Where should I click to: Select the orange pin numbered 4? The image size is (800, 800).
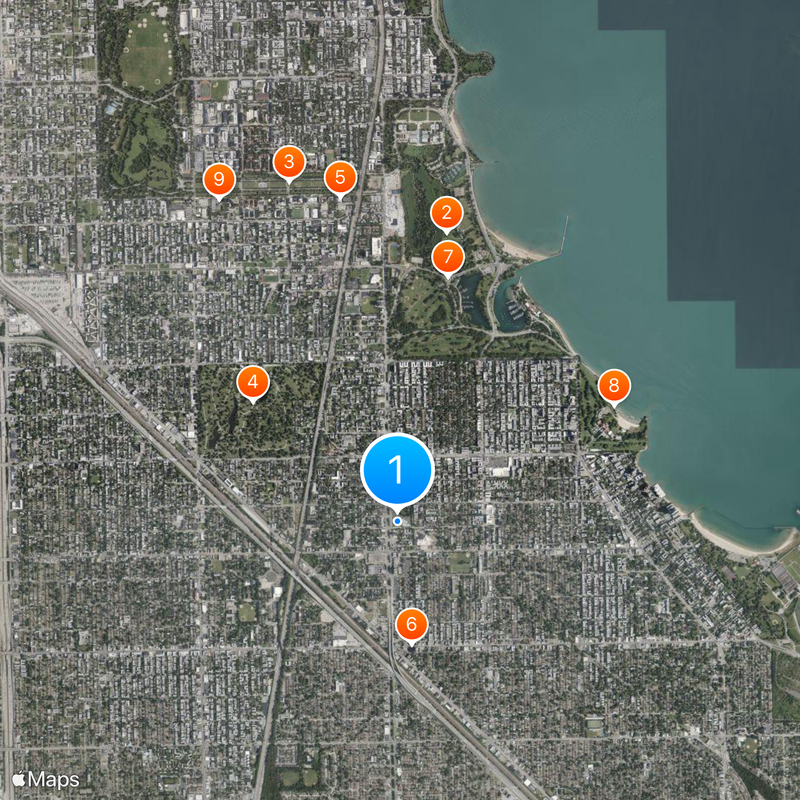coord(253,382)
